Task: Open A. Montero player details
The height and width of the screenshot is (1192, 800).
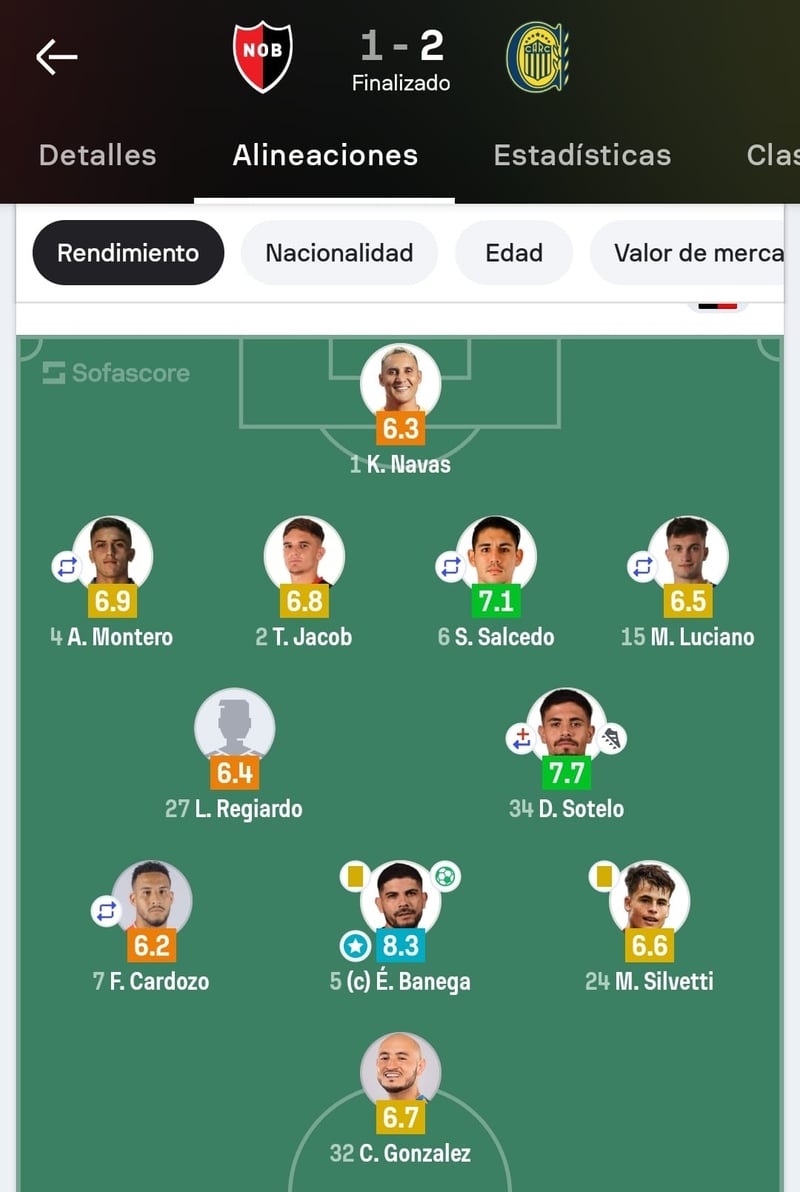Action: click(x=112, y=553)
